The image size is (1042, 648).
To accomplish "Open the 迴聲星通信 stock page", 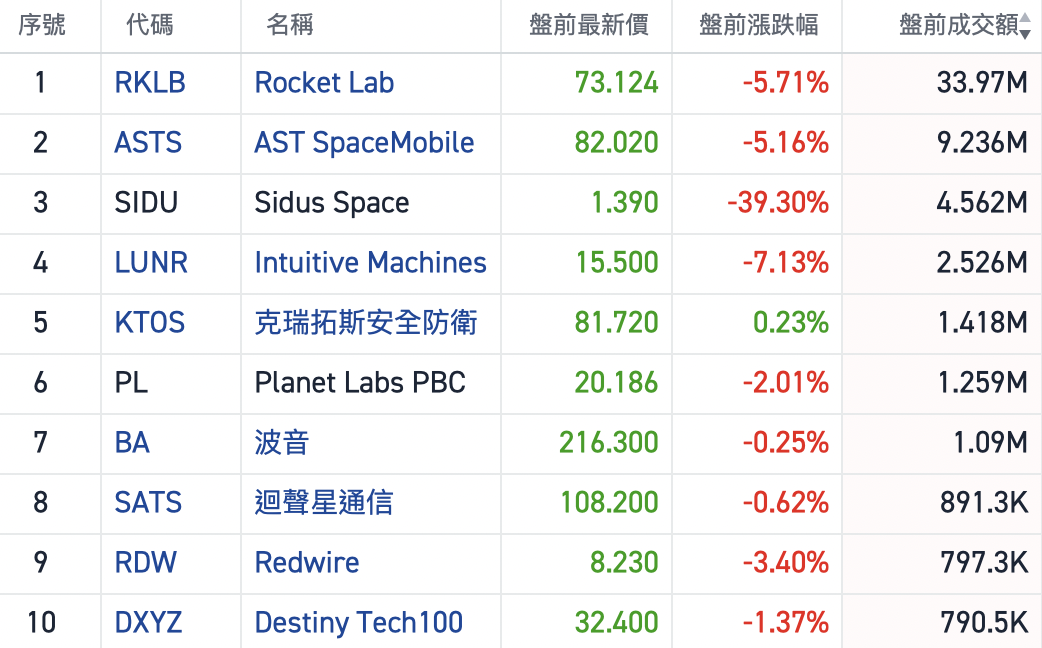I will point(323,502).
